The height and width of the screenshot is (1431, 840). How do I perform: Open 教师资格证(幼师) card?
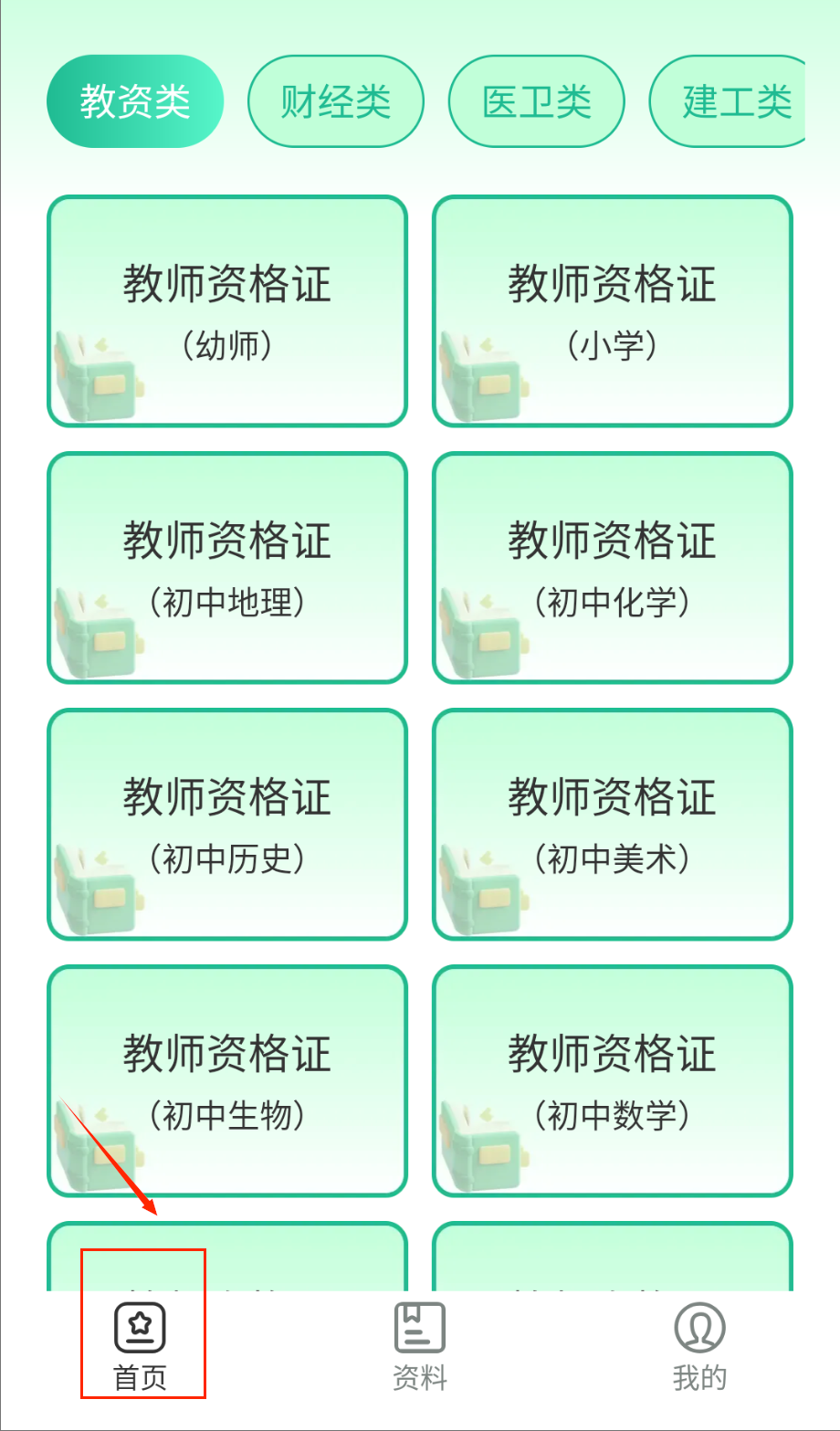click(227, 311)
